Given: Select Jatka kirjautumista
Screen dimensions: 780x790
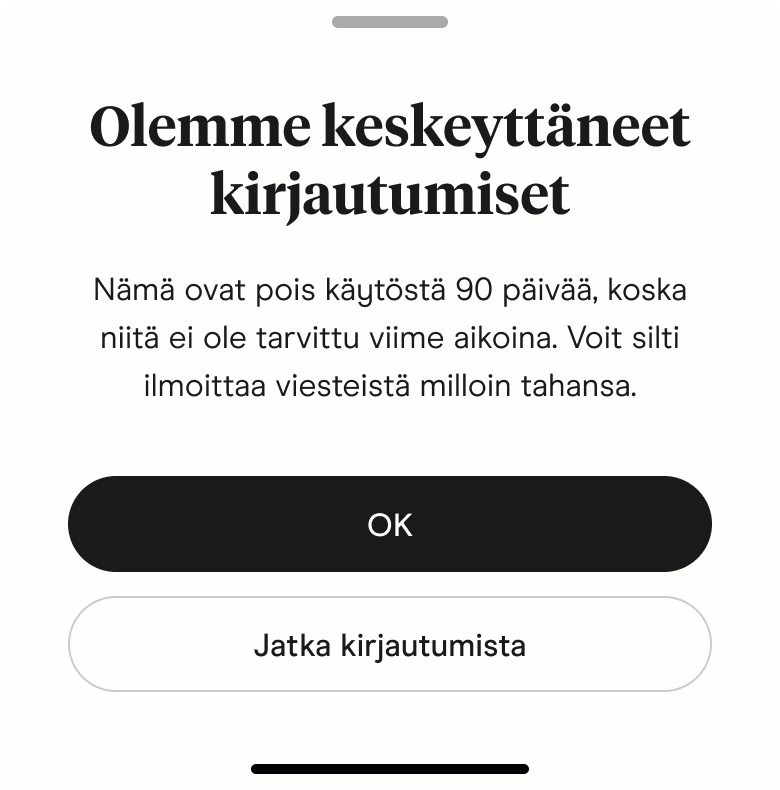Looking at the screenshot, I should click(390, 645).
